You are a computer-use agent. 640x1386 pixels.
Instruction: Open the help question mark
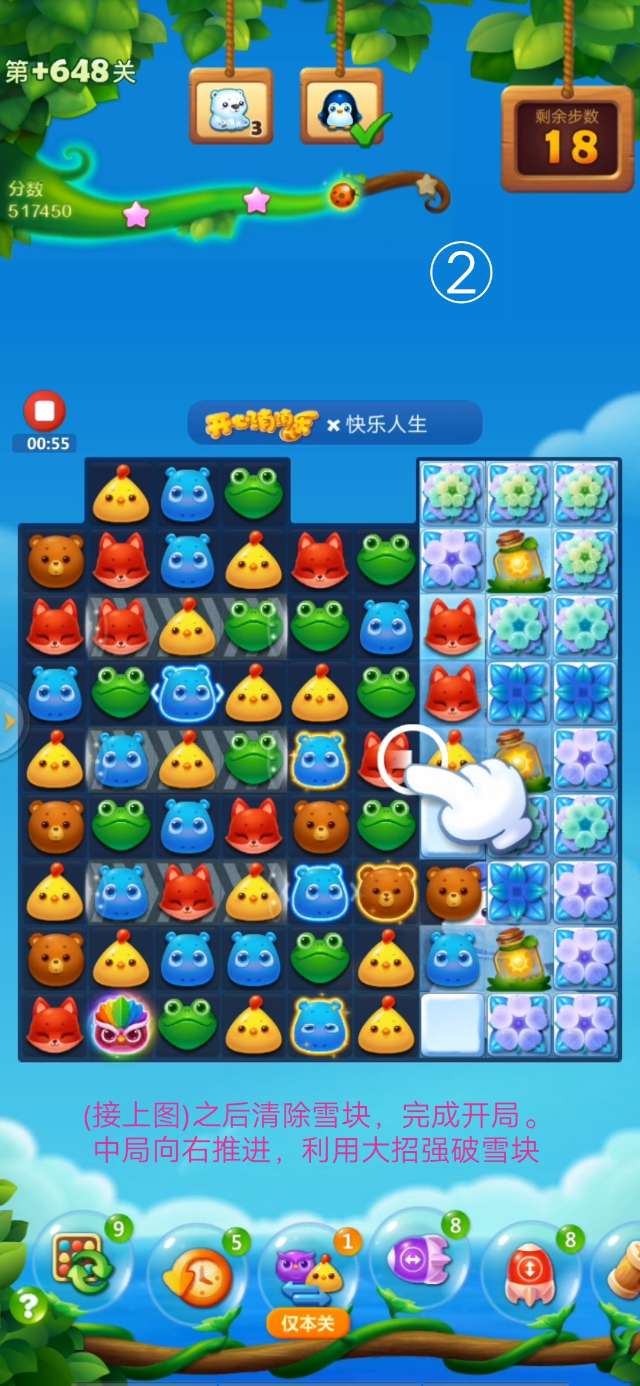29,1305
